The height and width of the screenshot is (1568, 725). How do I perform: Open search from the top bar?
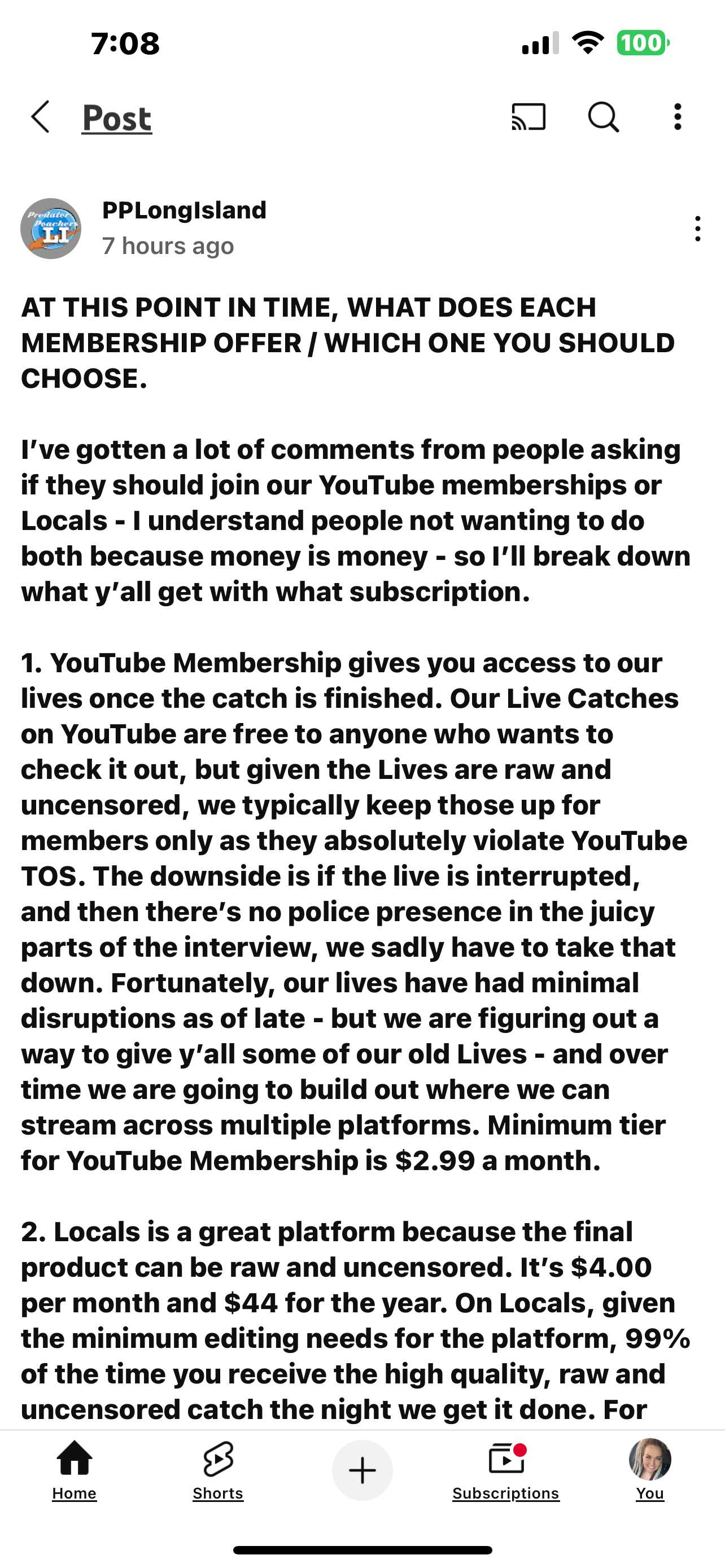pos(603,117)
